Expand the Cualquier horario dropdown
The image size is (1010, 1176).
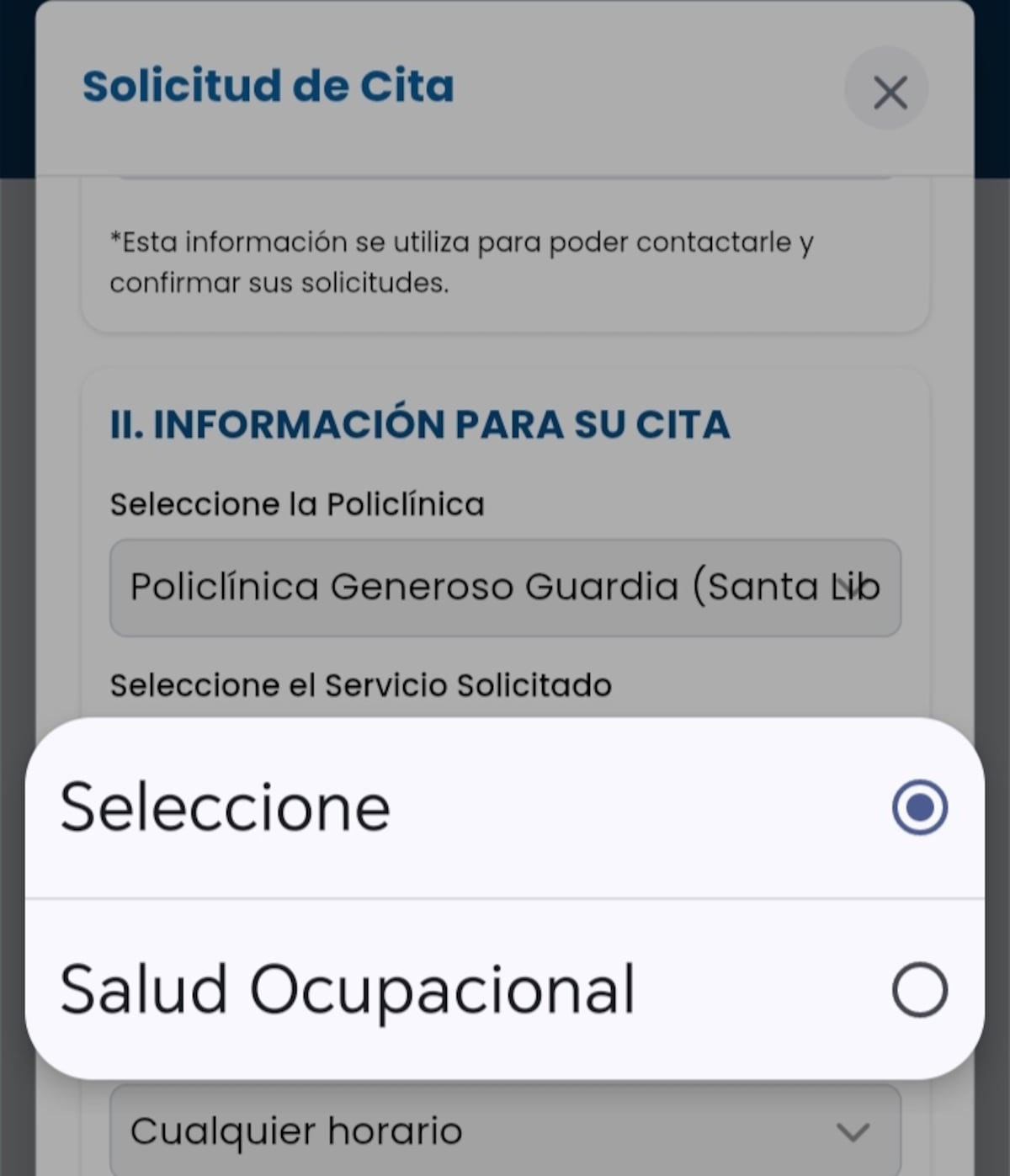click(505, 1131)
